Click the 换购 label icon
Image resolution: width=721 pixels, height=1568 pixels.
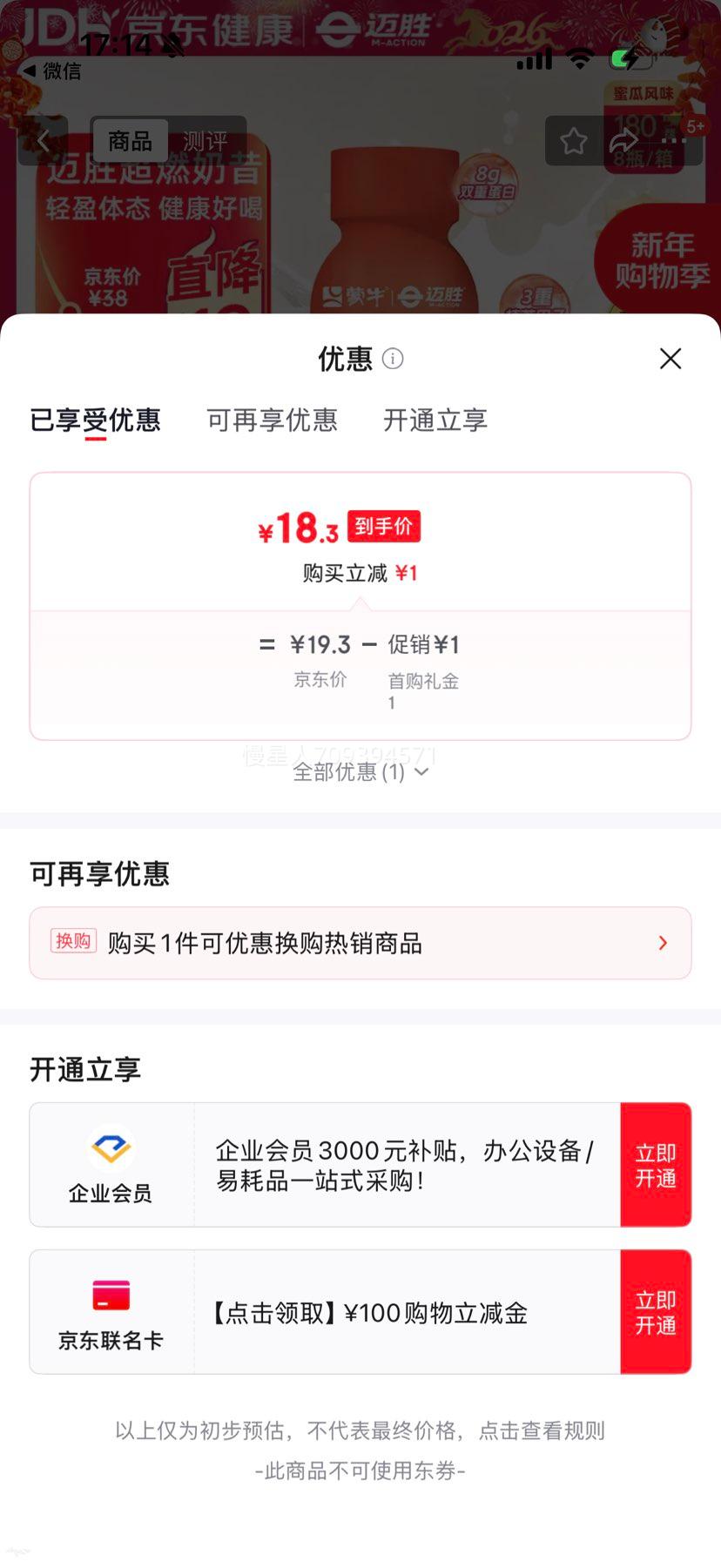click(74, 942)
